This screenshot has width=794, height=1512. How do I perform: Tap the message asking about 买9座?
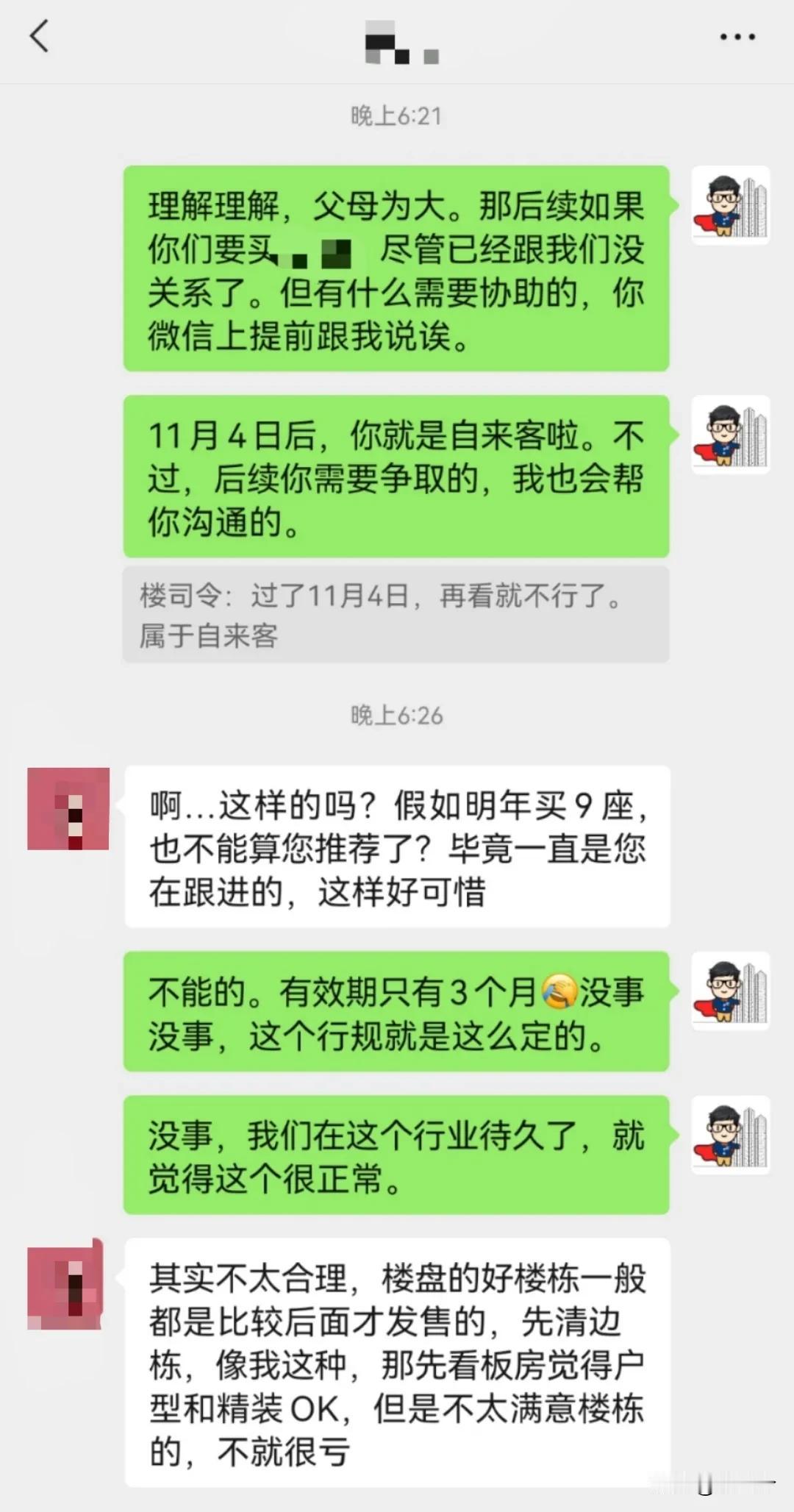(397, 849)
